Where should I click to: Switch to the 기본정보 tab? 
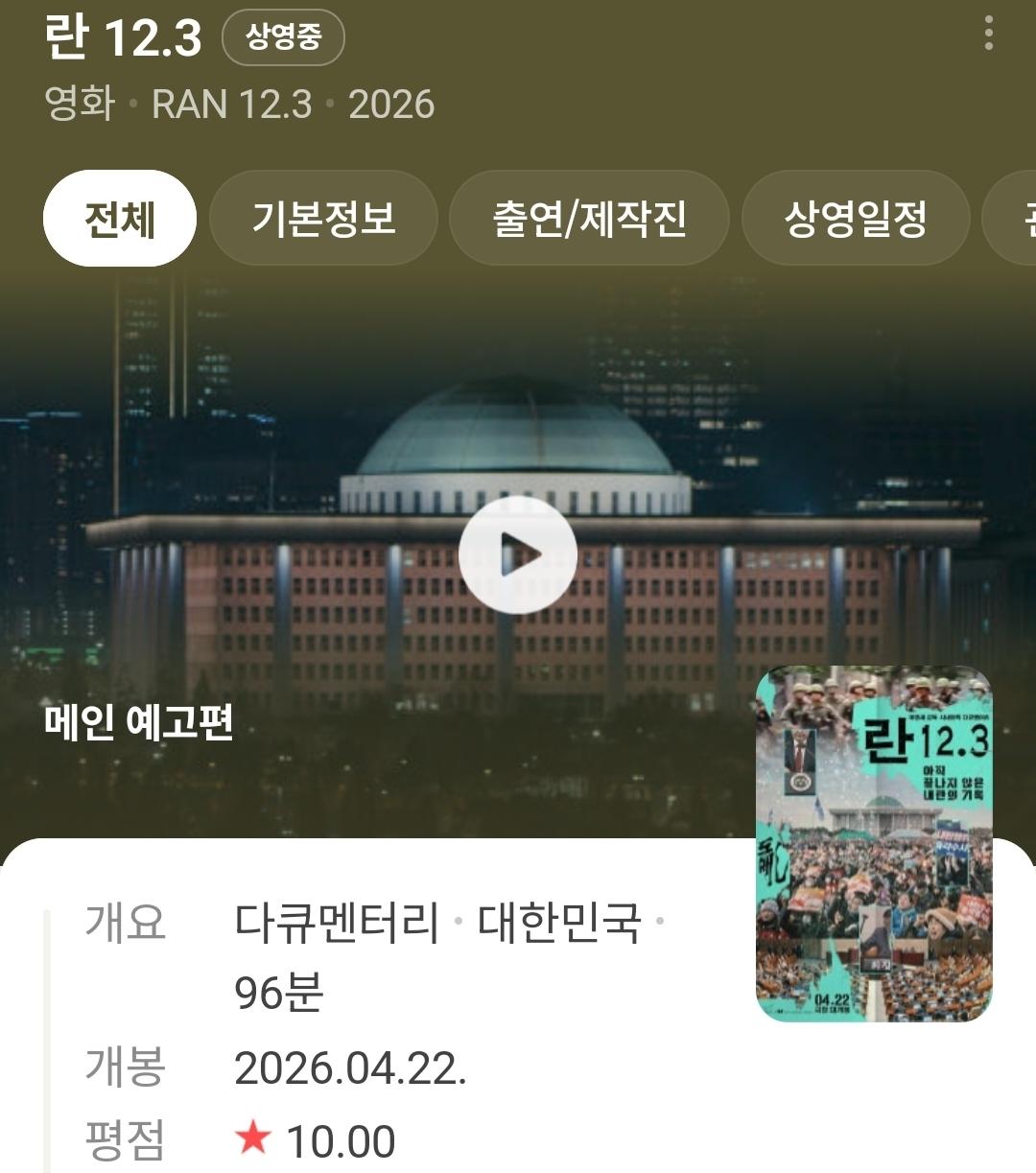pyautogui.click(x=327, y=218)
